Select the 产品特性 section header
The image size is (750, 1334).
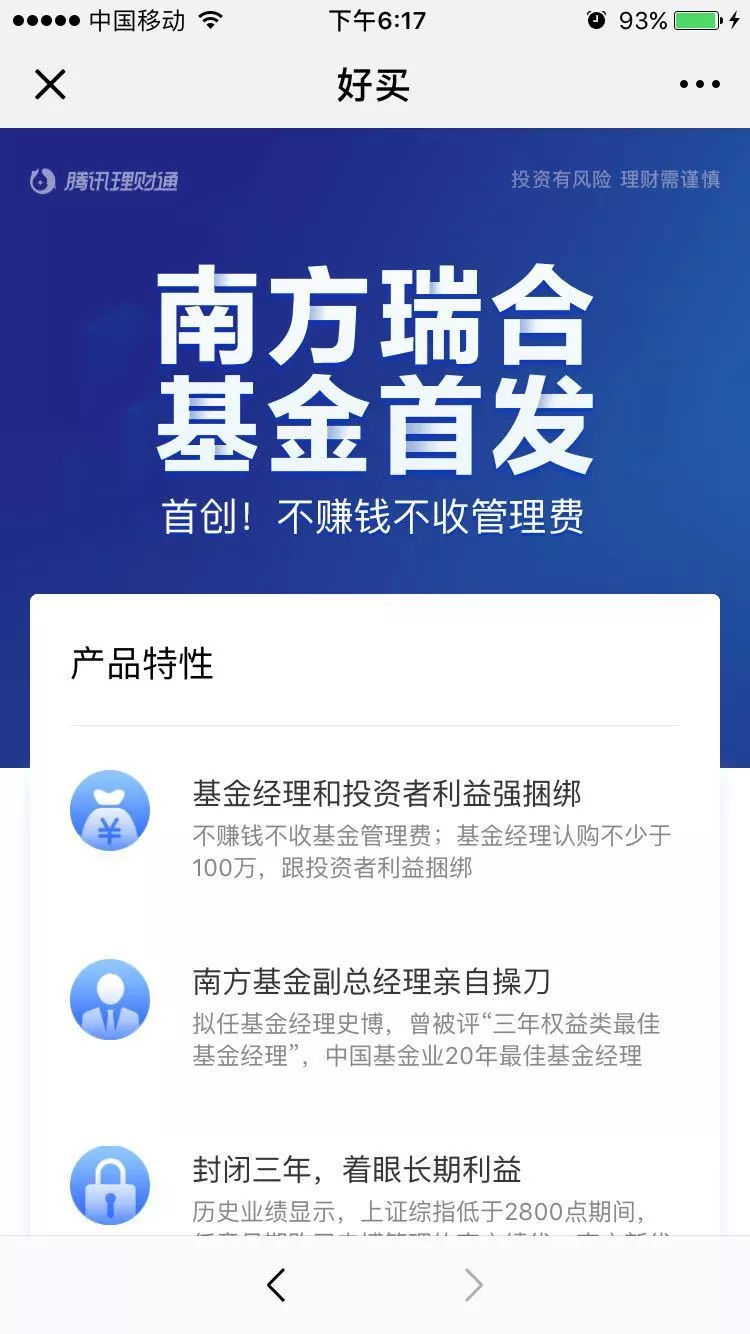(140, 664)
